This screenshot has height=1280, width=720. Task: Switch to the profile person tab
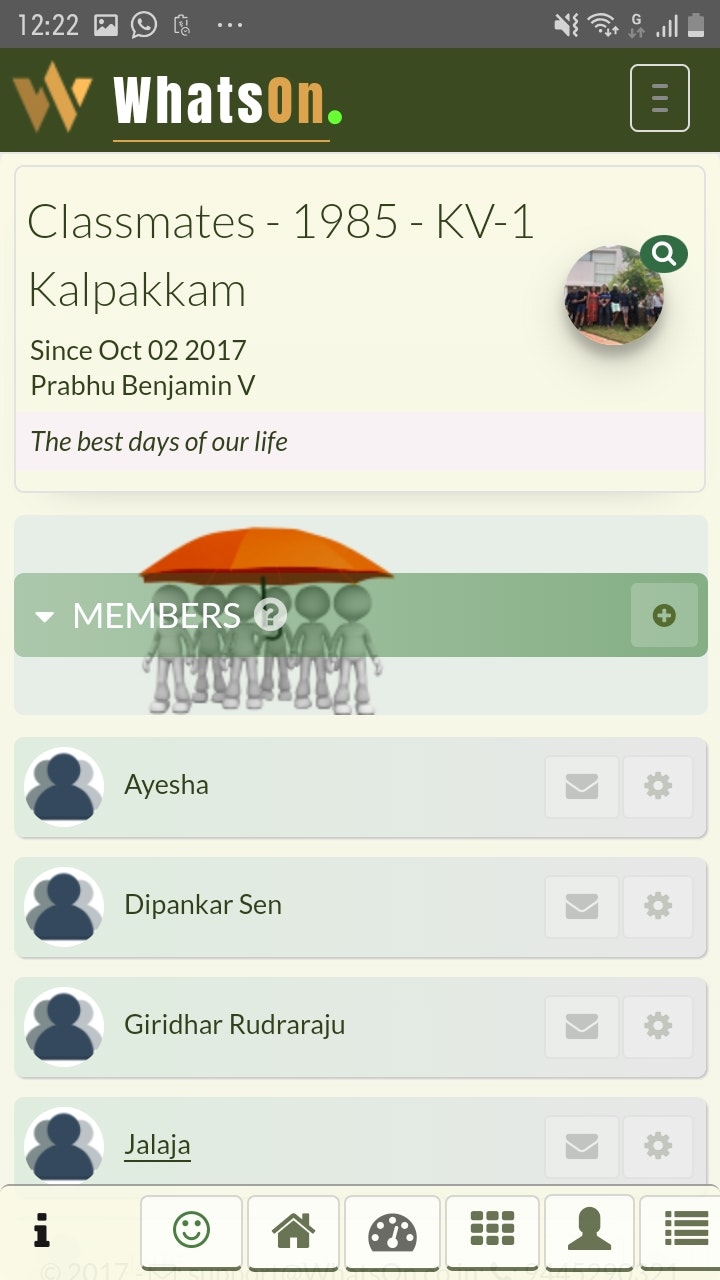[x=589, y=1230]
